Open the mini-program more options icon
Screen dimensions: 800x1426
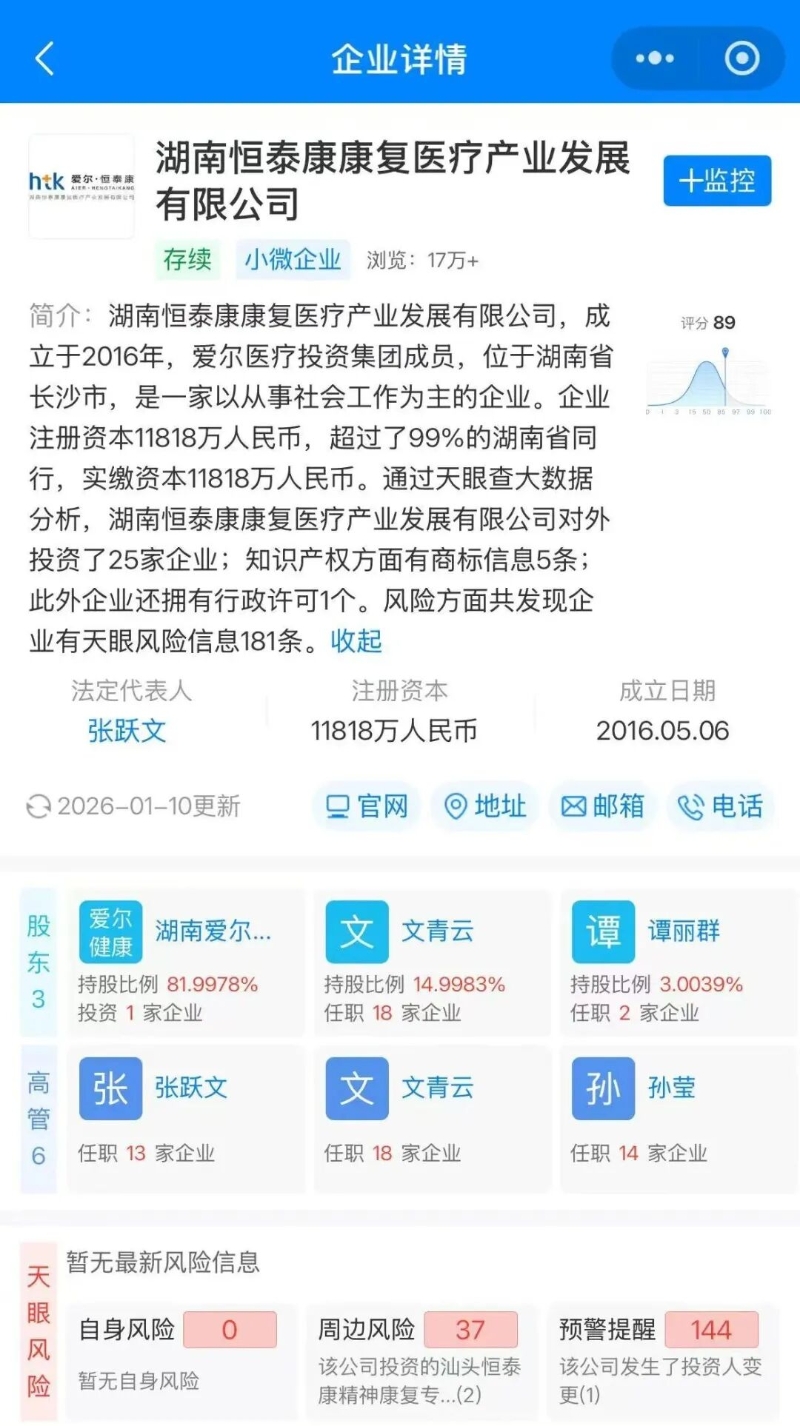point(654,58)
